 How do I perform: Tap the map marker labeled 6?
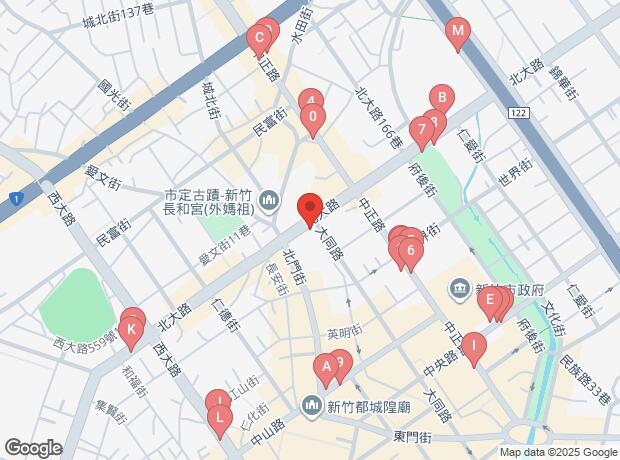408,255
